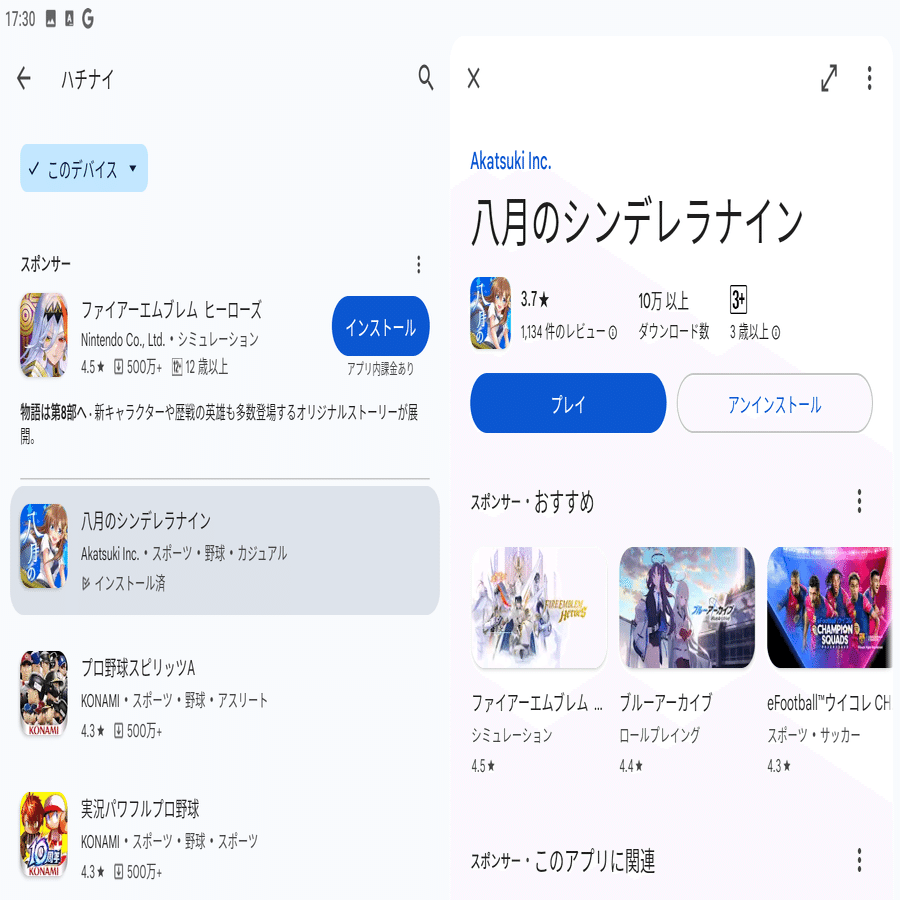Open the このデバイス filter dropdown
Screen dimensions: 900x900
click(x=84, y=169)
